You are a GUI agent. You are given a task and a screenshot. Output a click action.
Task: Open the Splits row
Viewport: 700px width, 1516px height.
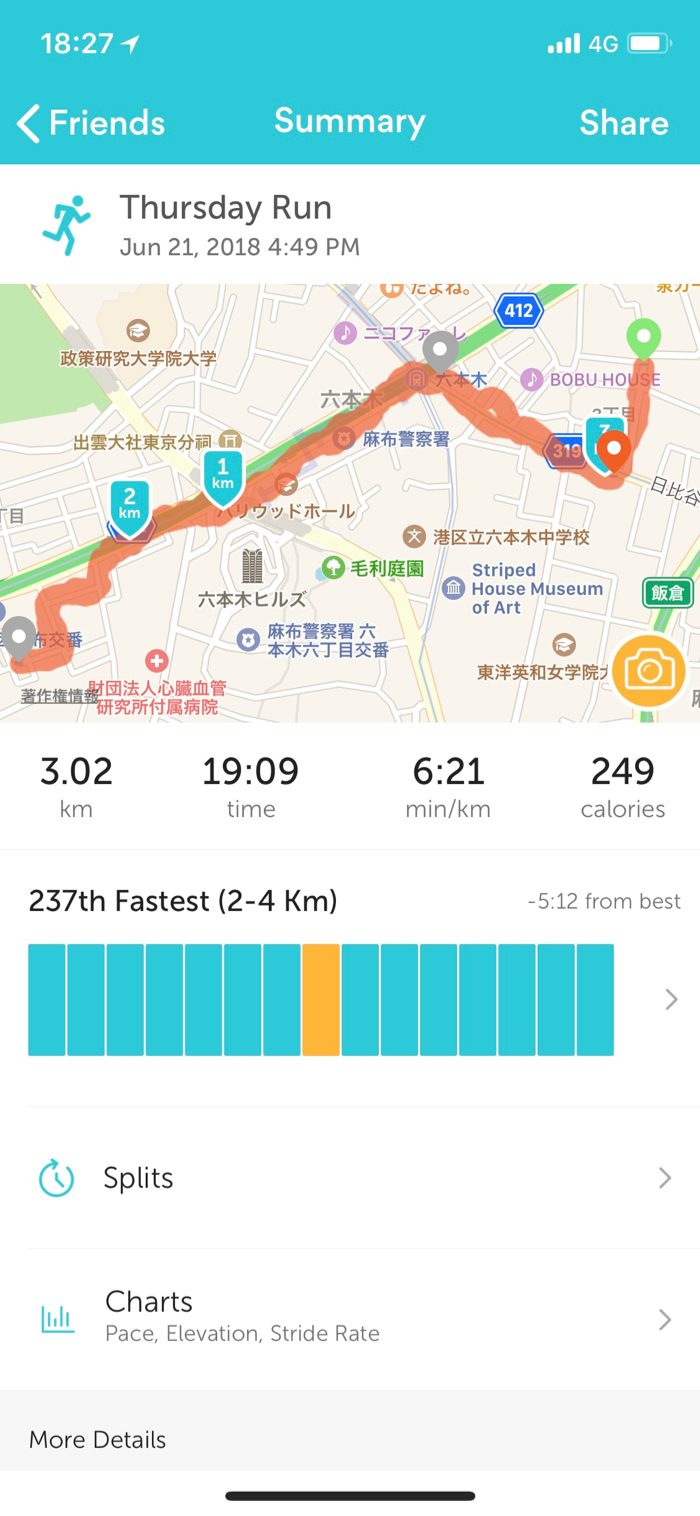click(350, 1178)
